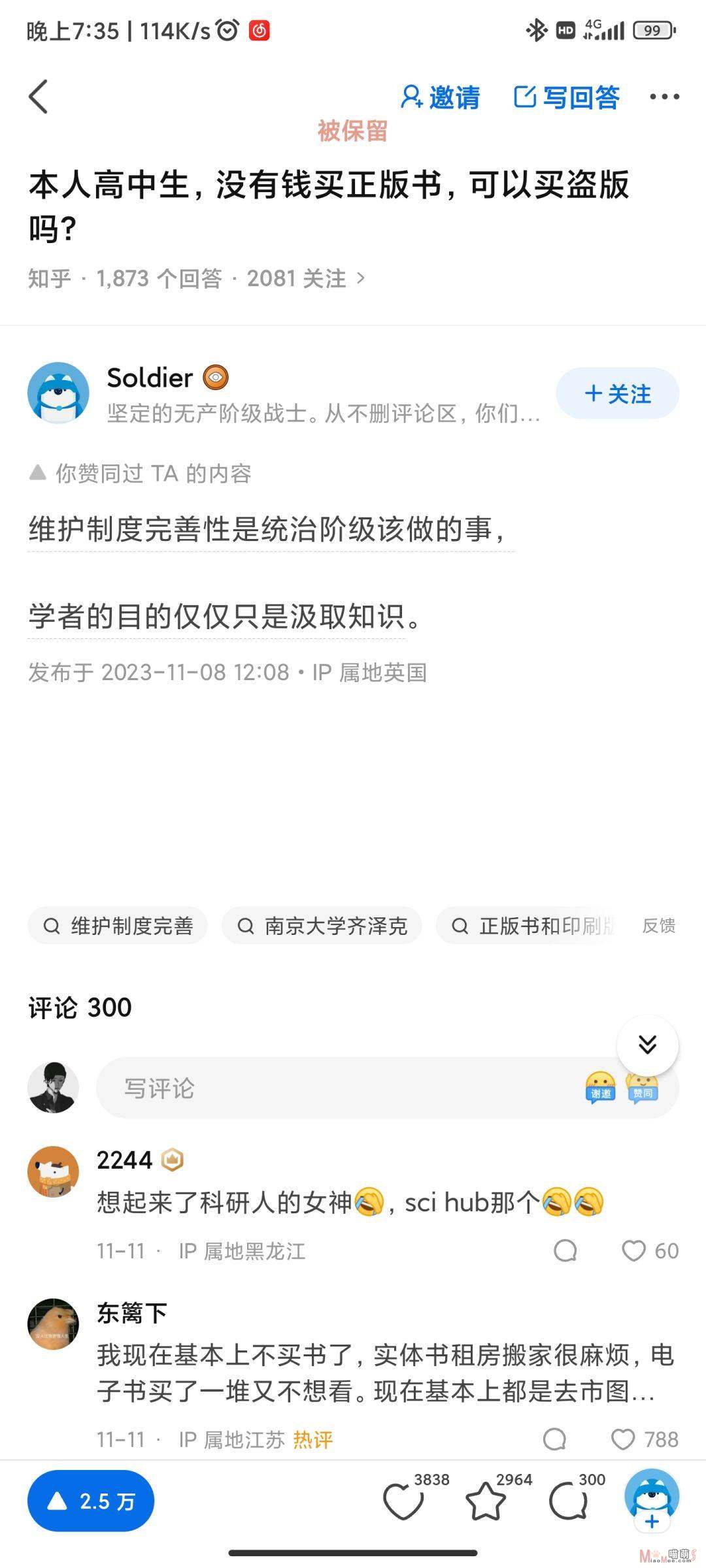
Task: Favorite the answer with the star icon
Action: click(x=486, y=1501)
